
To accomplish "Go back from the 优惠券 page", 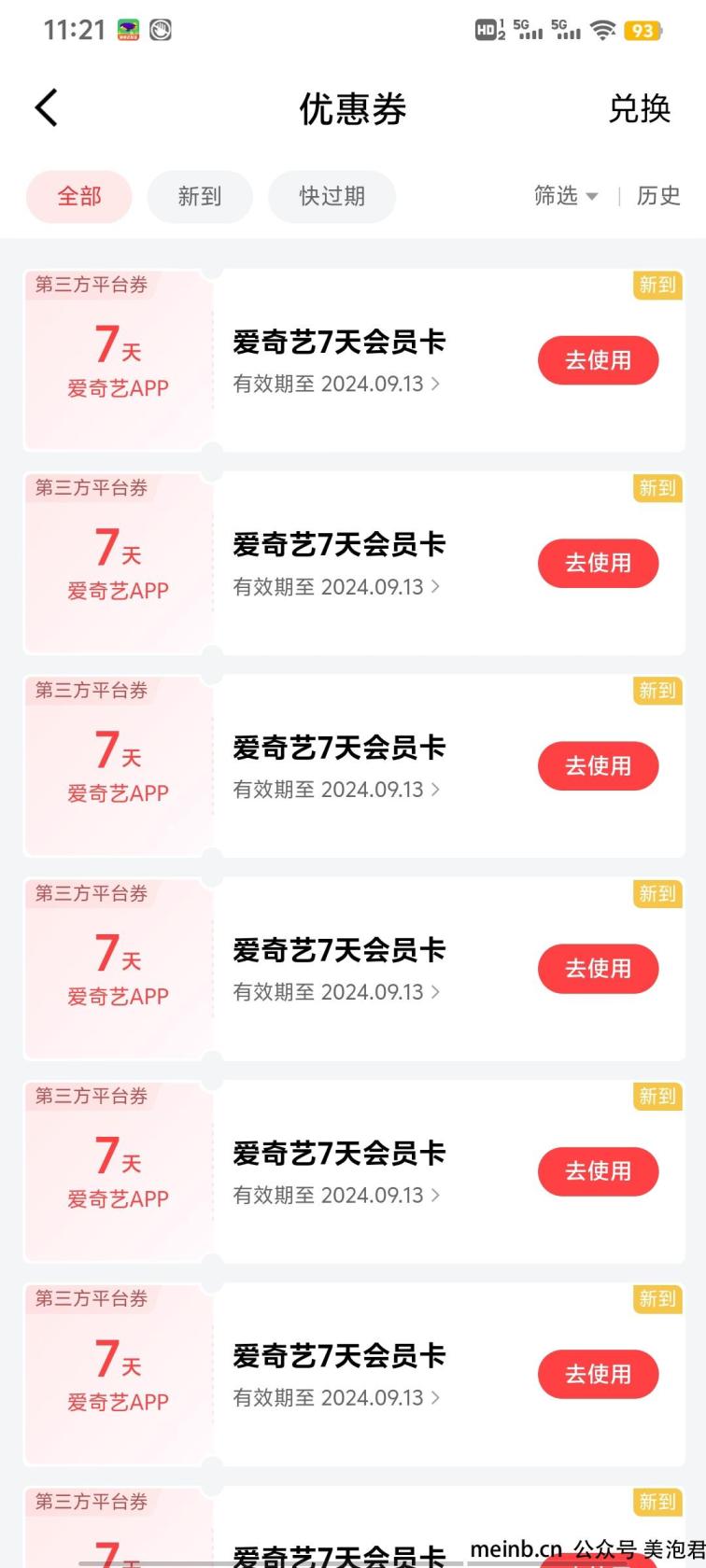I will coord(47,108).
